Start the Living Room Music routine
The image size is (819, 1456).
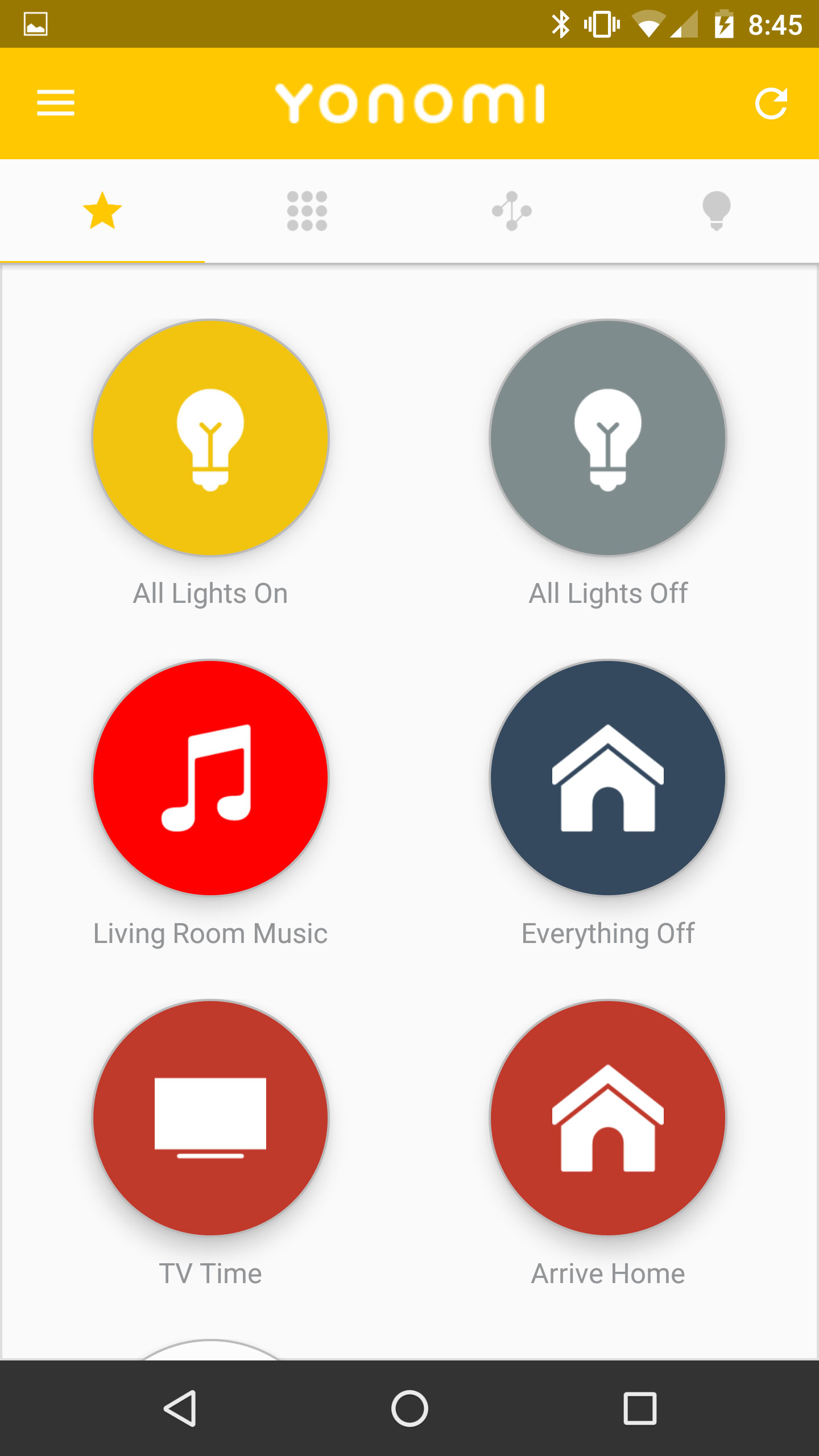click(210, 778)
